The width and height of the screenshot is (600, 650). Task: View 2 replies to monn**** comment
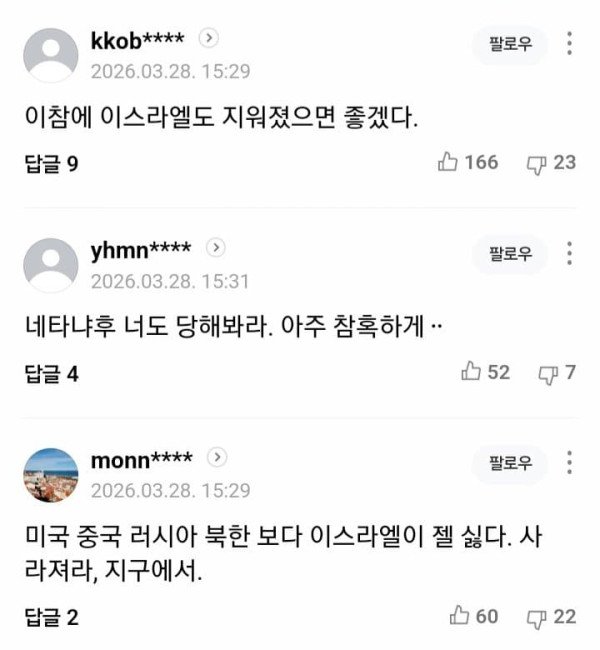51,617
